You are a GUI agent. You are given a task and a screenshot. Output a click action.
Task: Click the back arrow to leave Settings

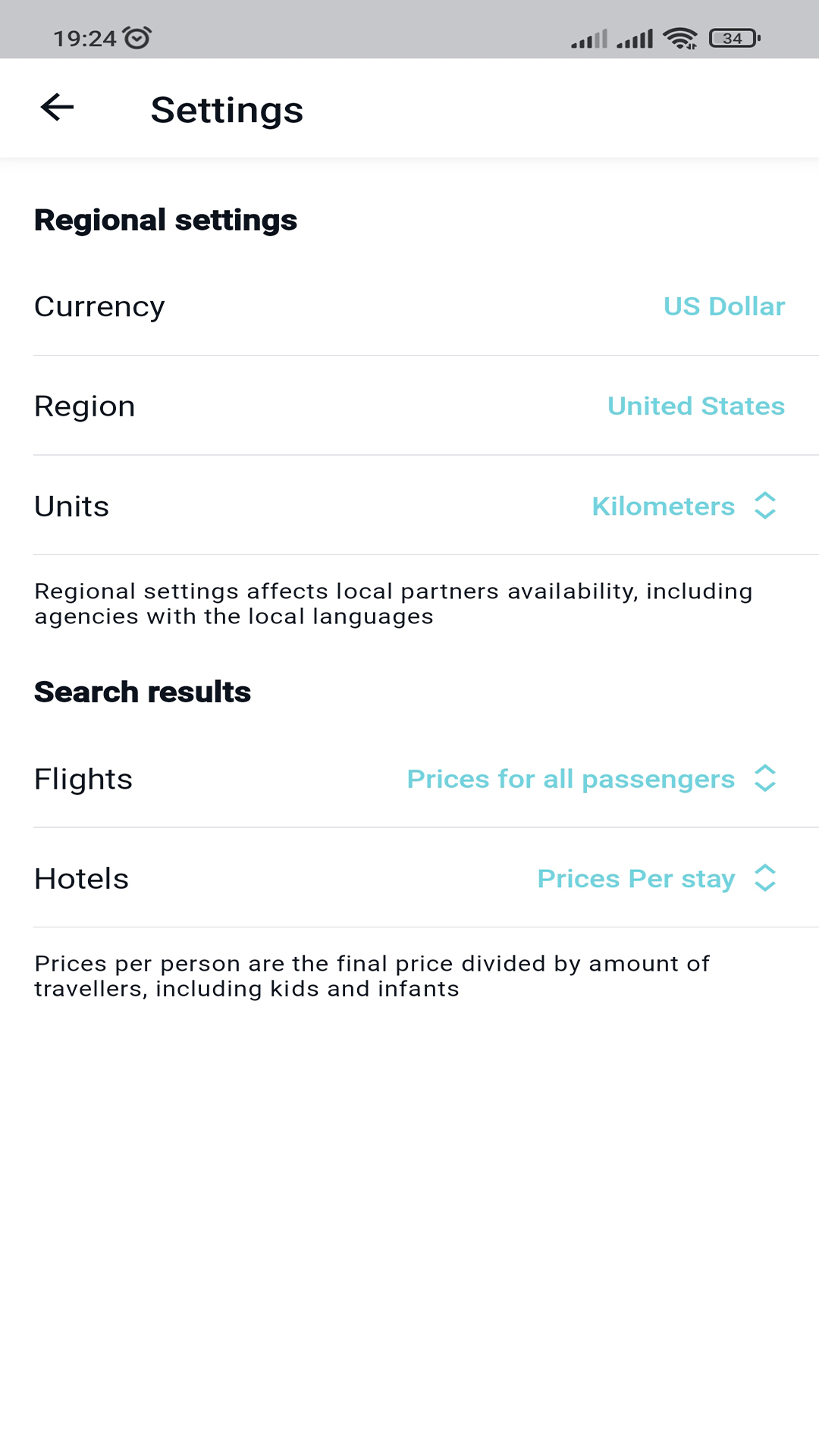[x=57, y=108]
